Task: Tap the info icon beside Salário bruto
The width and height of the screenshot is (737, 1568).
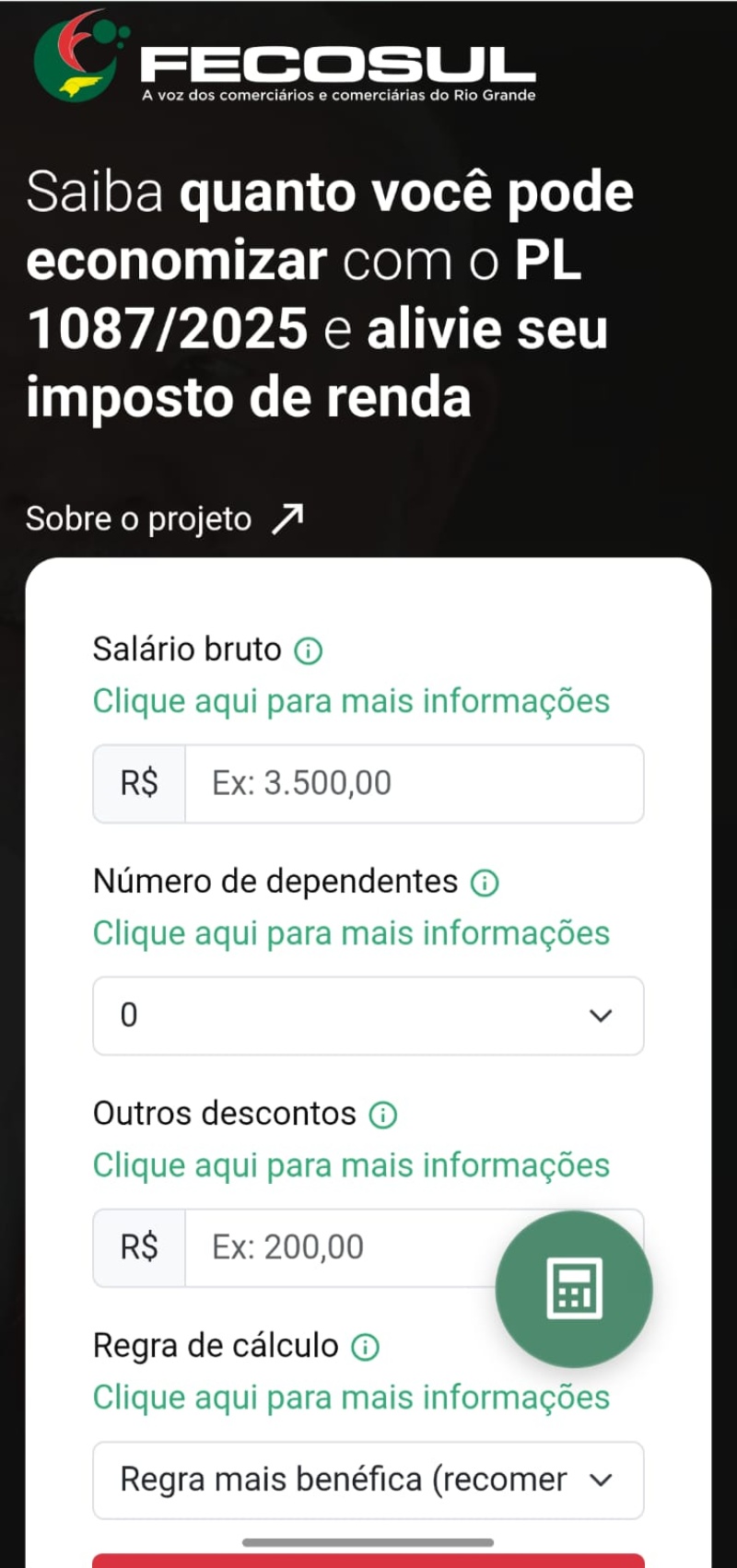Action: (x=308, y=651)
